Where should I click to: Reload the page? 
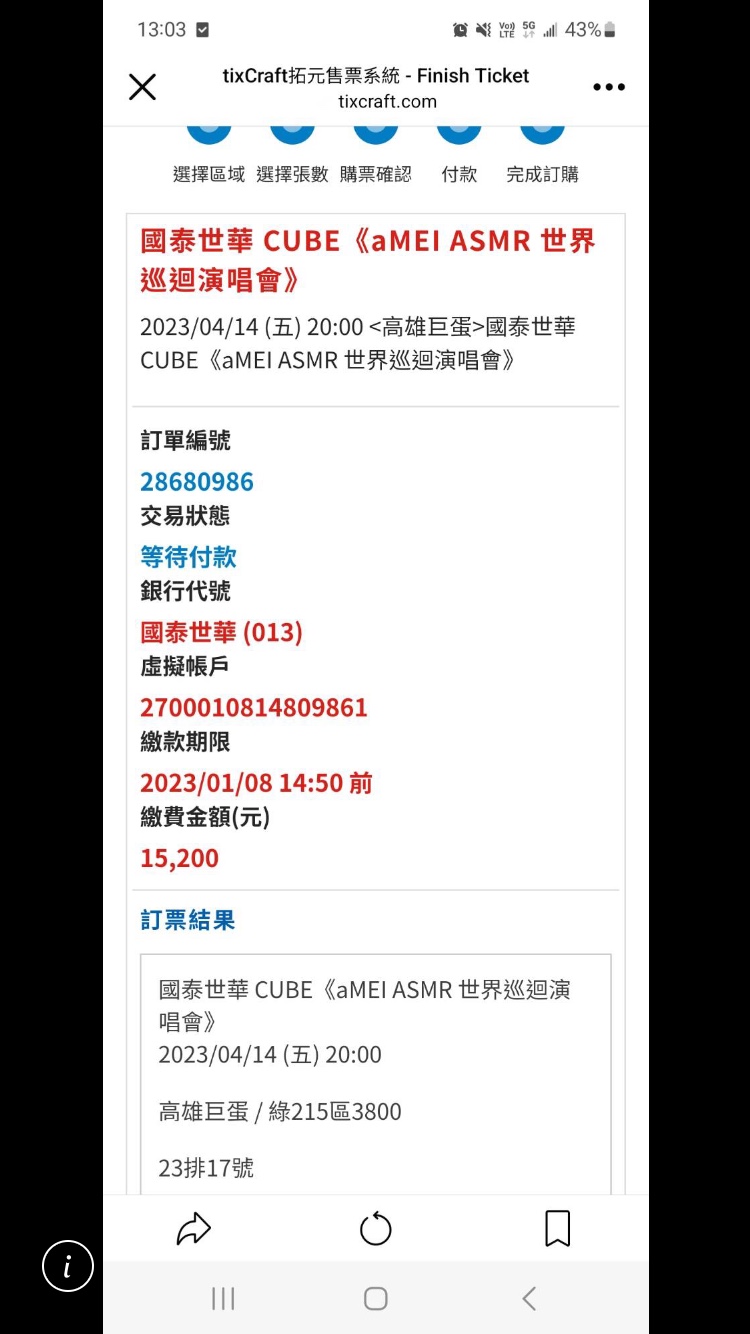pos(376,1229)
